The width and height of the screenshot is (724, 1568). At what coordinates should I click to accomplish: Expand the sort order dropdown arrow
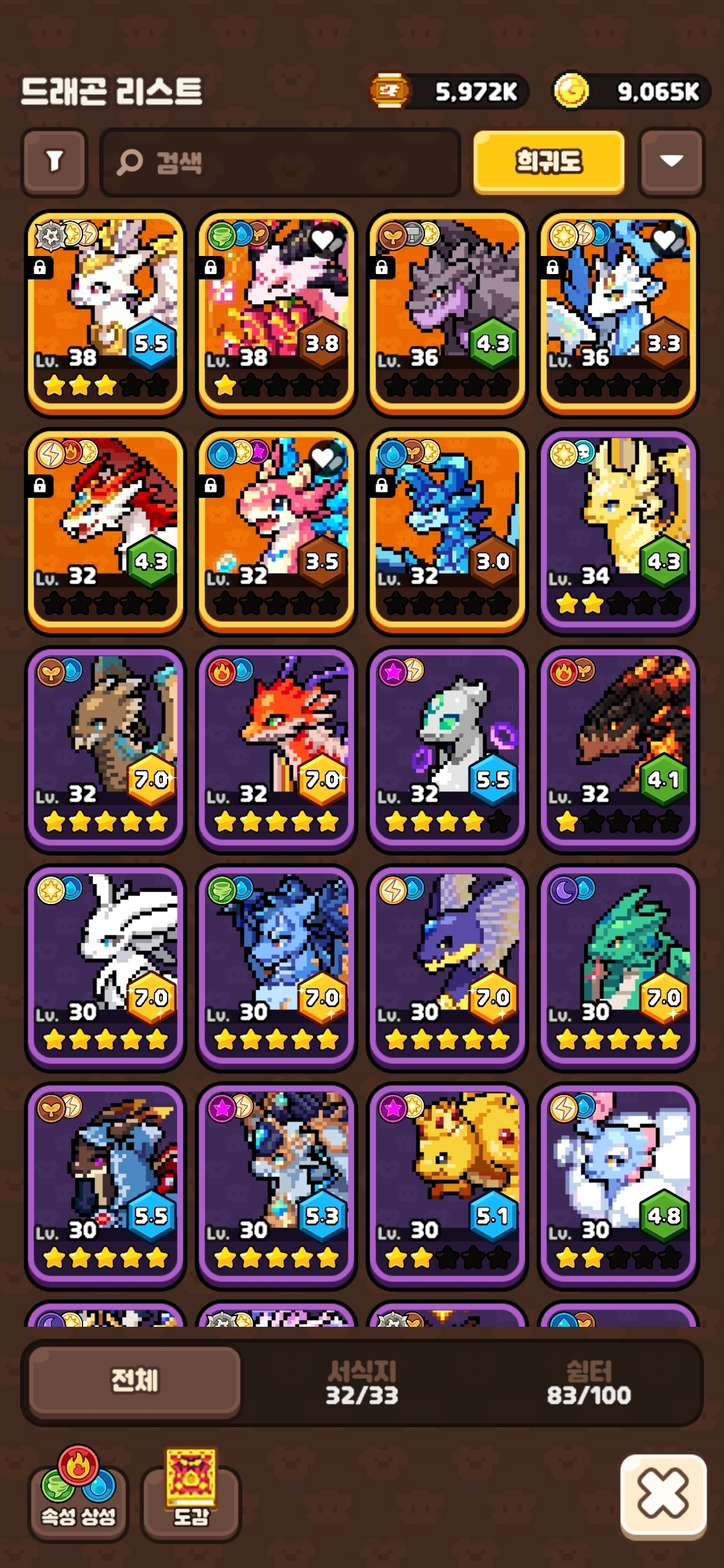tap(672, 161)
